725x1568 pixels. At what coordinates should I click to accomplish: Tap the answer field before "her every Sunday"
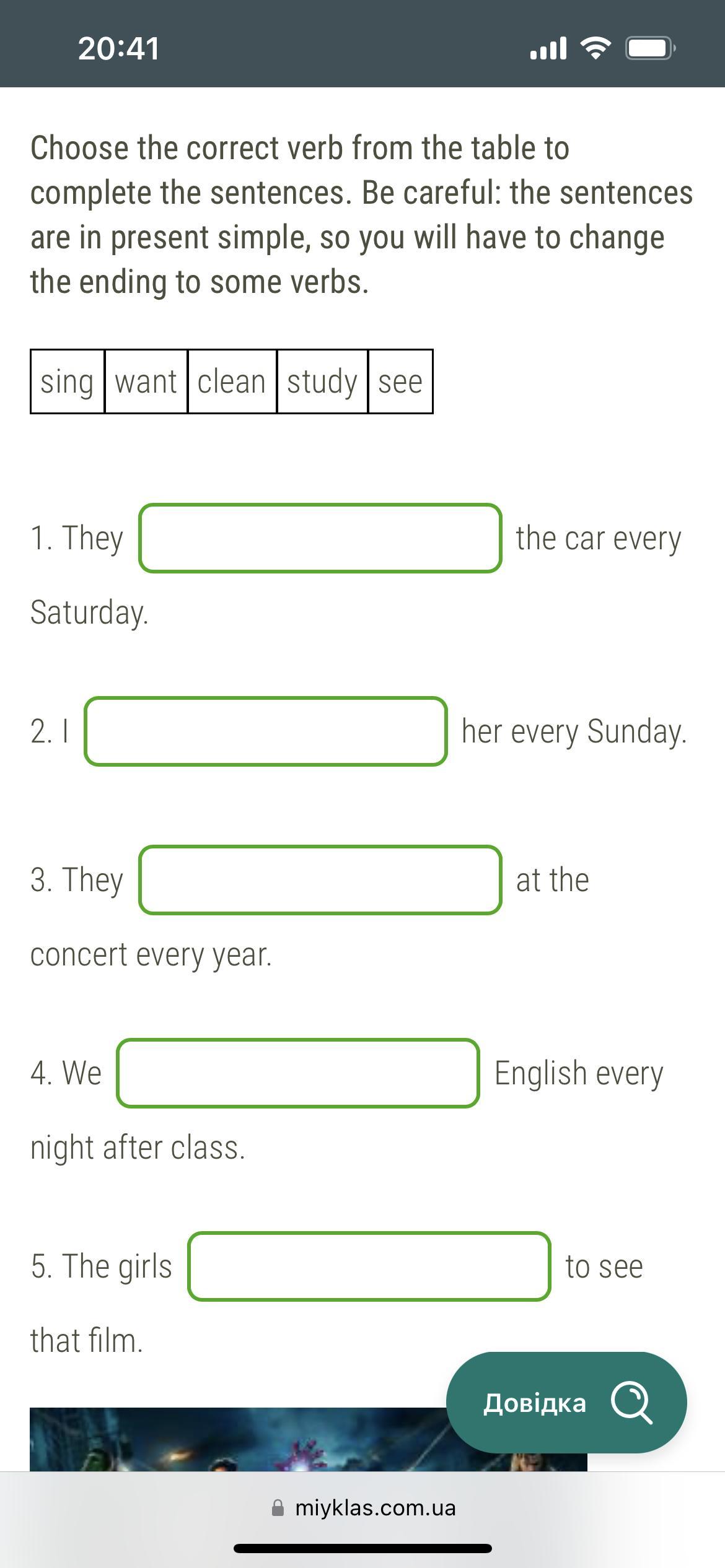tap(265, 731)
